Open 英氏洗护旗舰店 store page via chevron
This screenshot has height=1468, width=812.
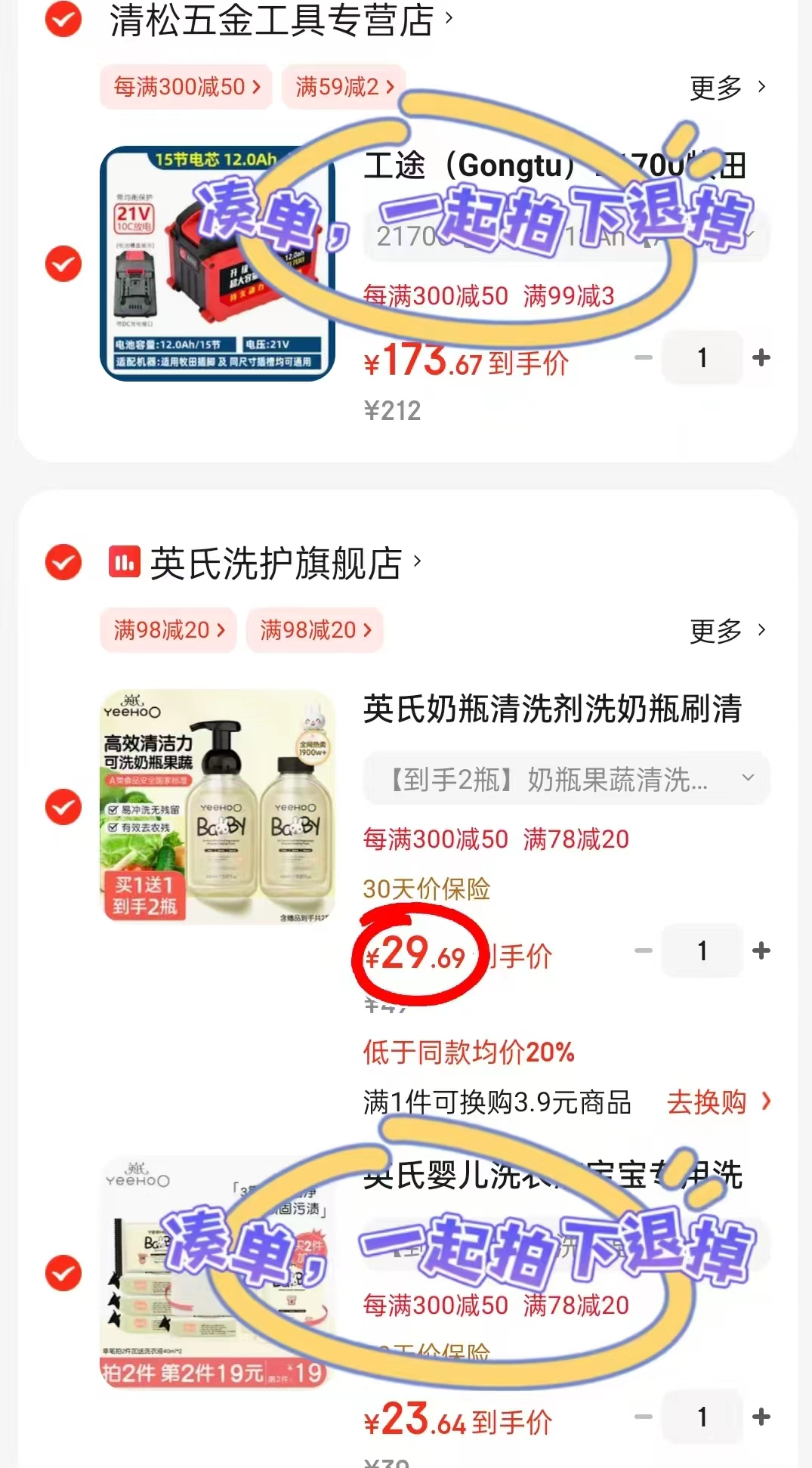(416, 560)
